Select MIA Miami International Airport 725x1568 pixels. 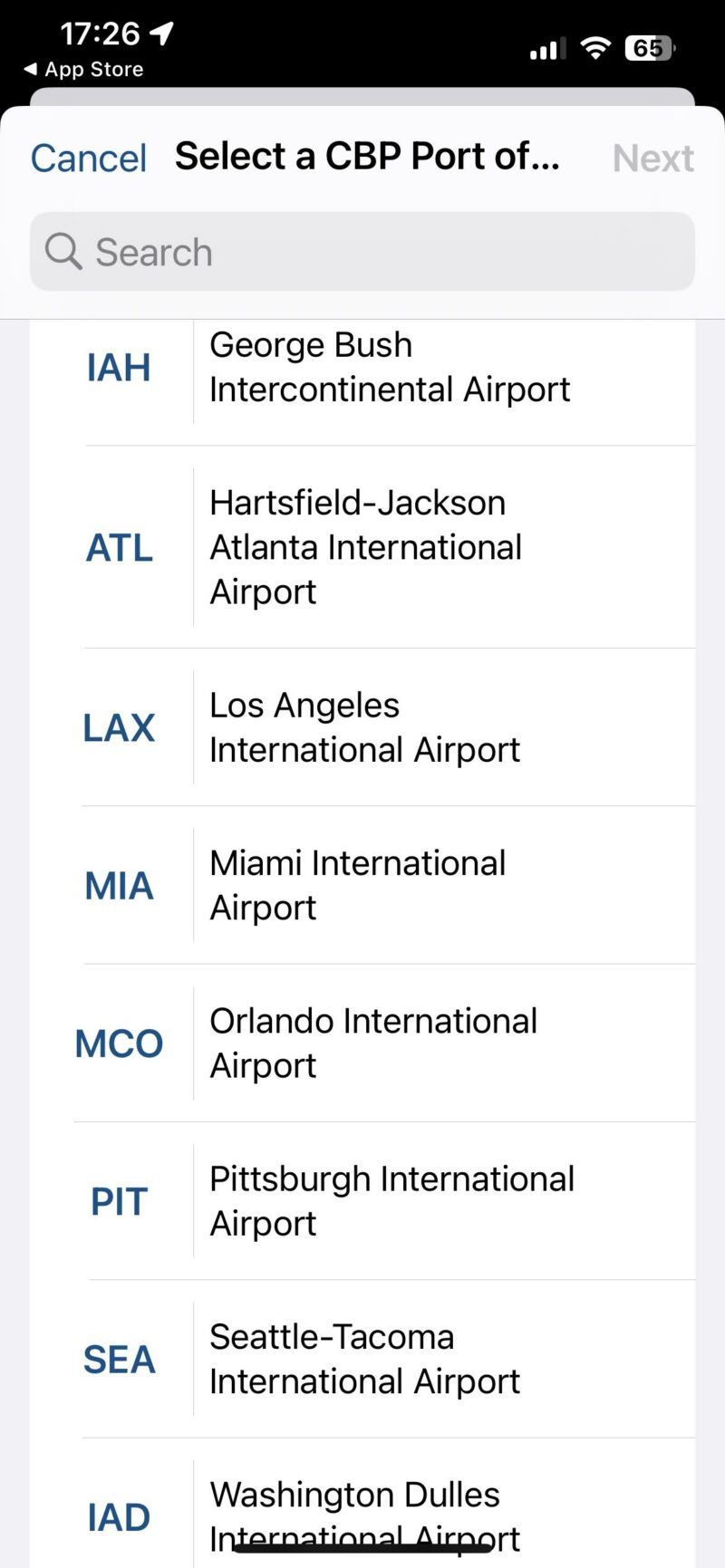point(362,884)
